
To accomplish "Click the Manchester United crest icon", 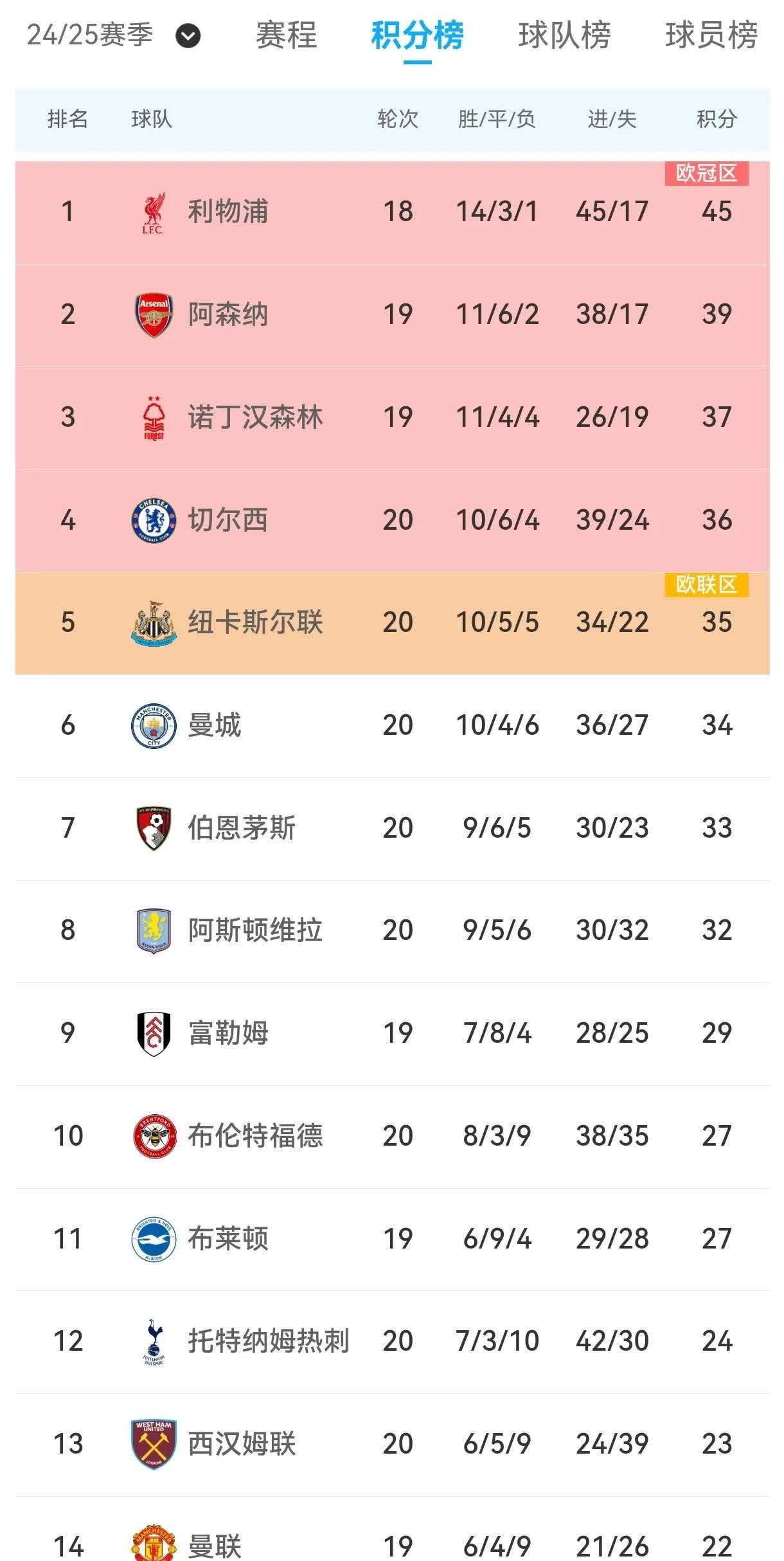I will click(x=154, y=1546).
